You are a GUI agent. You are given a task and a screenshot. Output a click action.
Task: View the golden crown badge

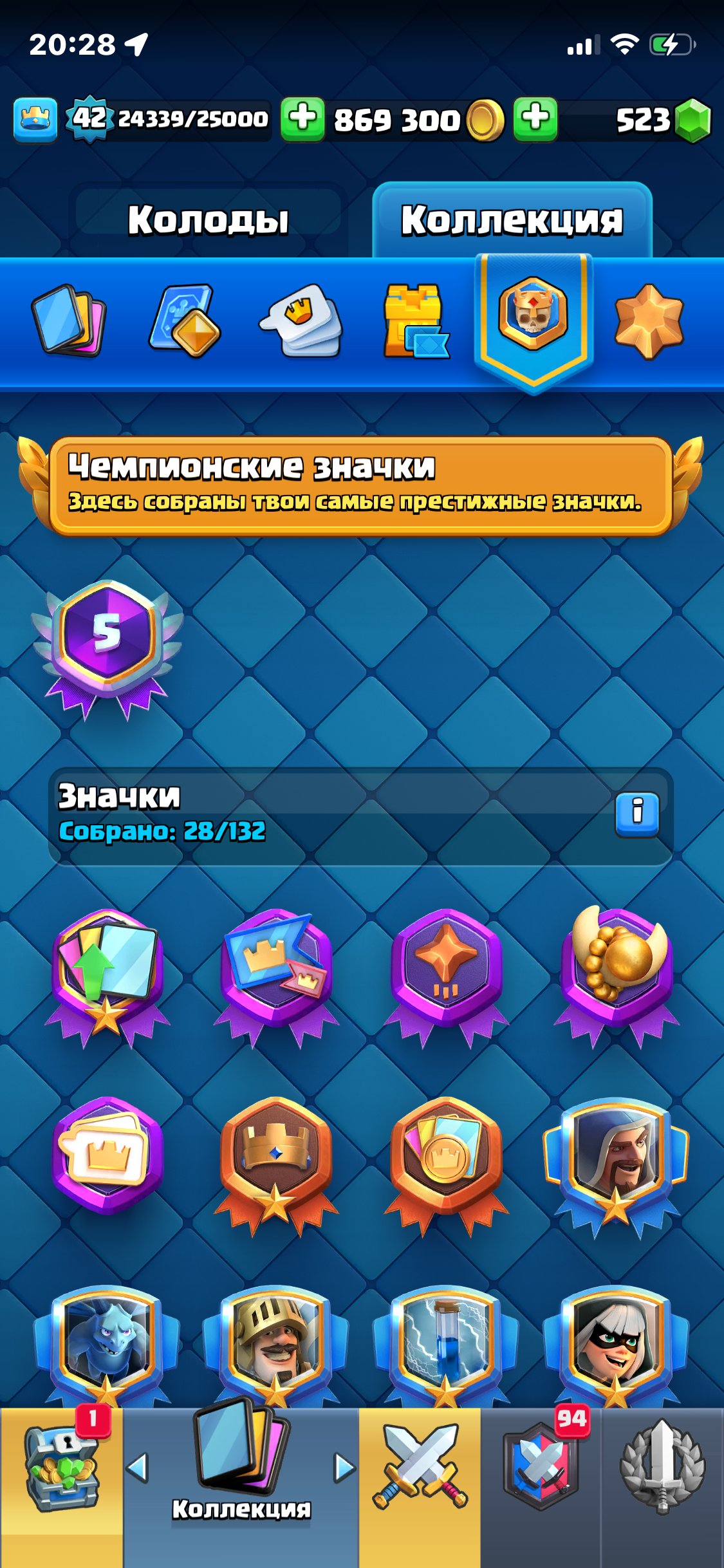click(x=276, y=1162)
